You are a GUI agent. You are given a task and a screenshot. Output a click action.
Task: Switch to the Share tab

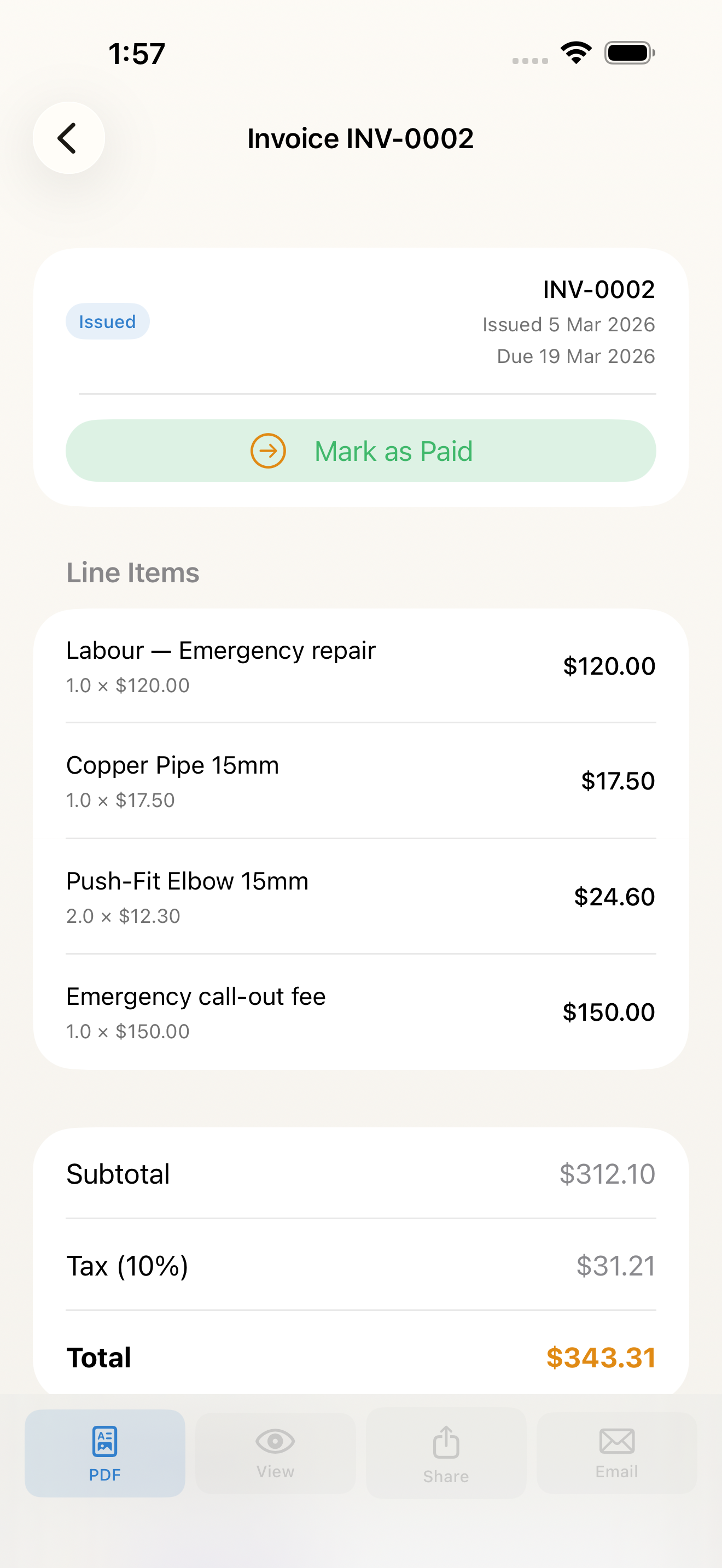(x=446, y=1455)
